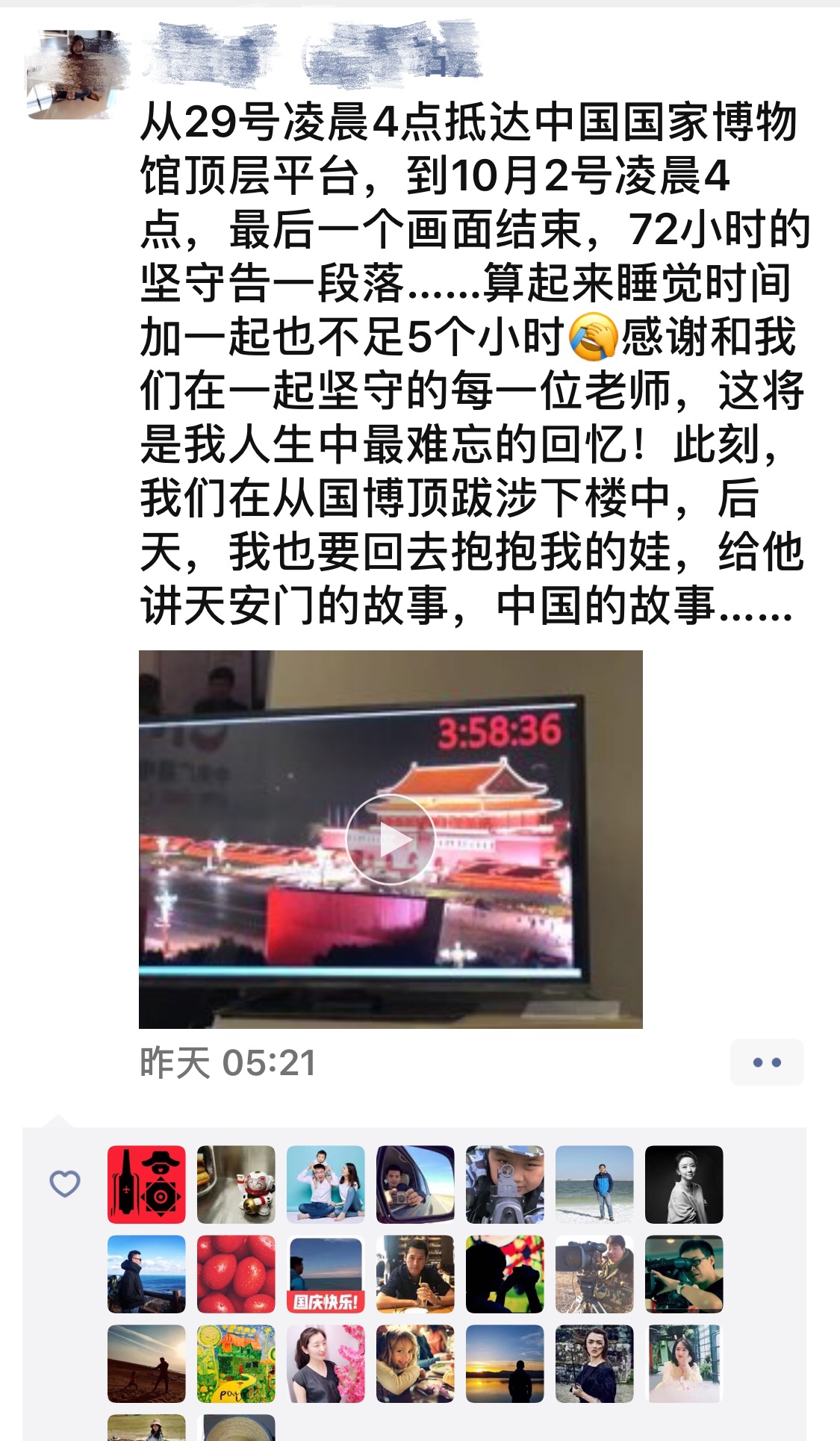The image size is (840, 1441).
Task: Open liker with colorful painting avatar
Action: (236, 1363)
